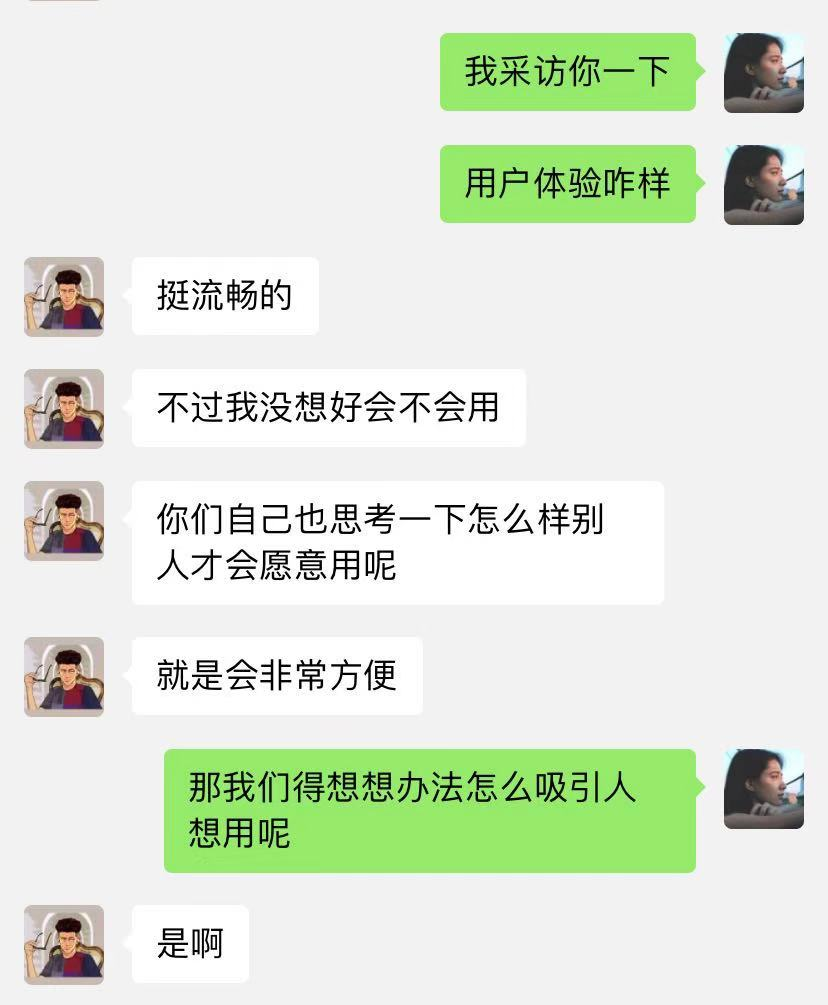Viewport: 828px width, 1005px height.
Task: Tap the avatar next to '用户体验咋样'
Action: click(x=763, y=185)
